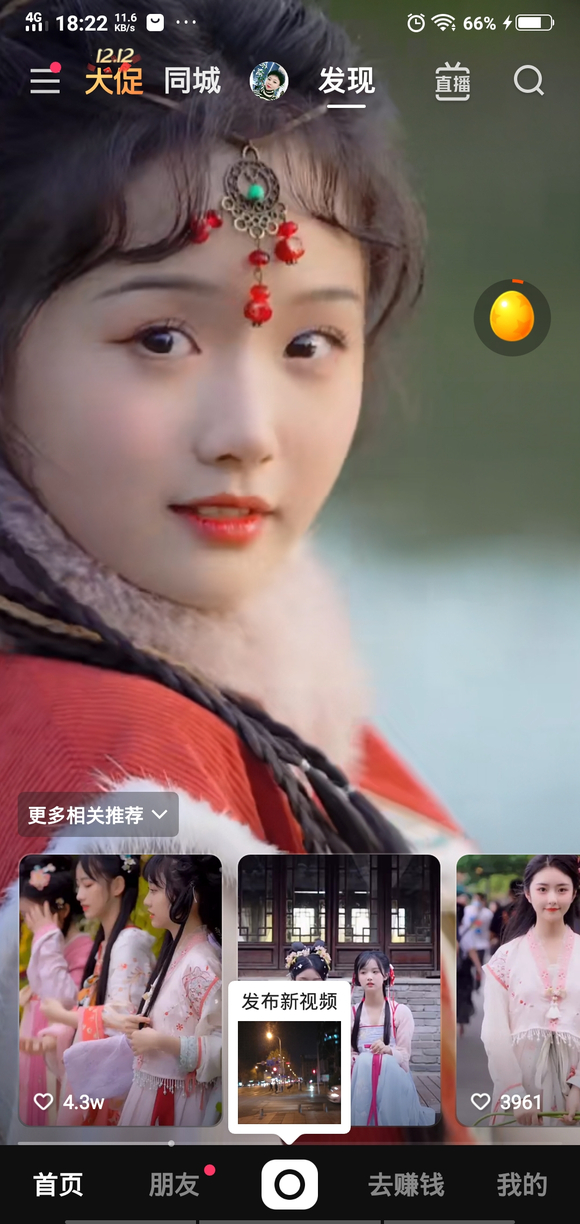The height and width of the screenshot is (1224, 580).
Task: Open the 我的 profile tab
Action: tap(522, 1185)
